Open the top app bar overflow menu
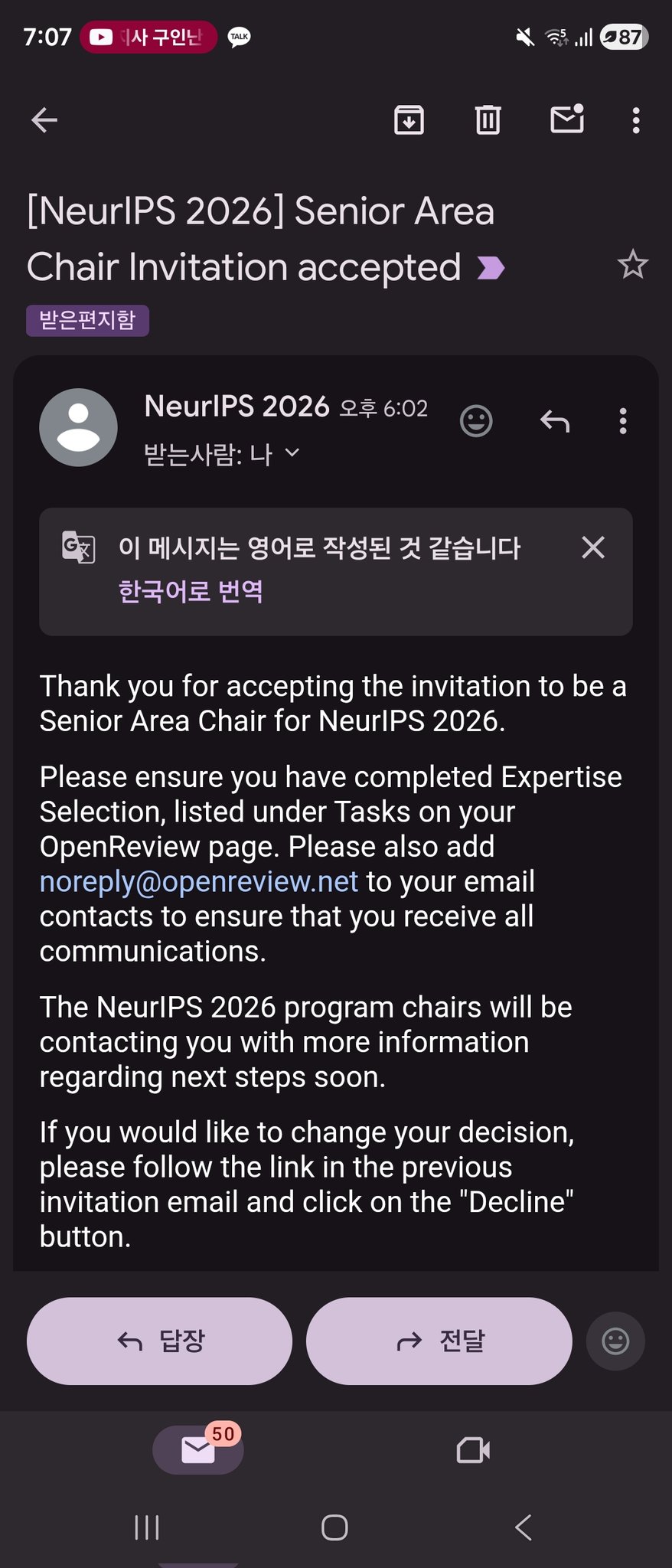The height and width of the screenshot is (1568, 672). 635,120
